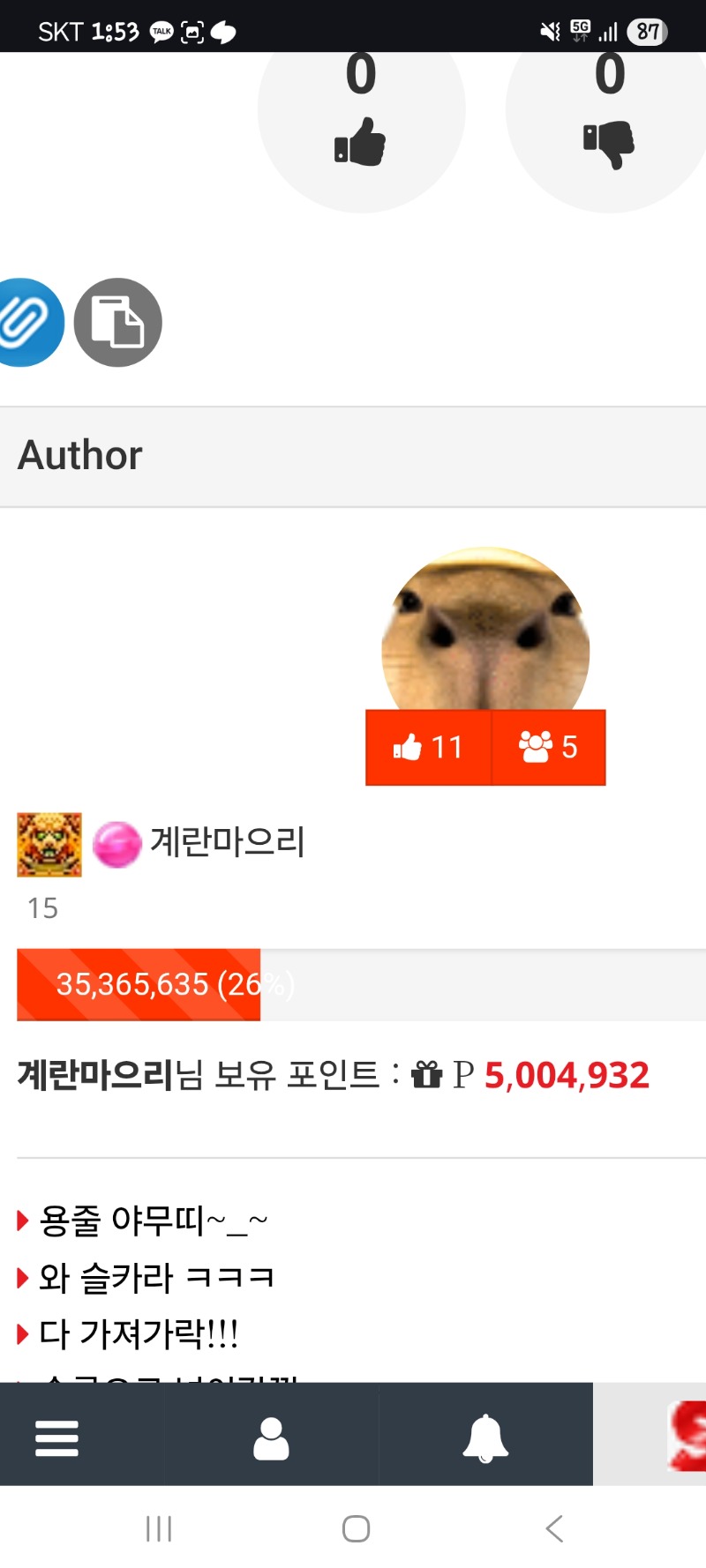Open the post 다 가져가락!!!
Screen dimensions: 706x1568
click(139, 1333)
